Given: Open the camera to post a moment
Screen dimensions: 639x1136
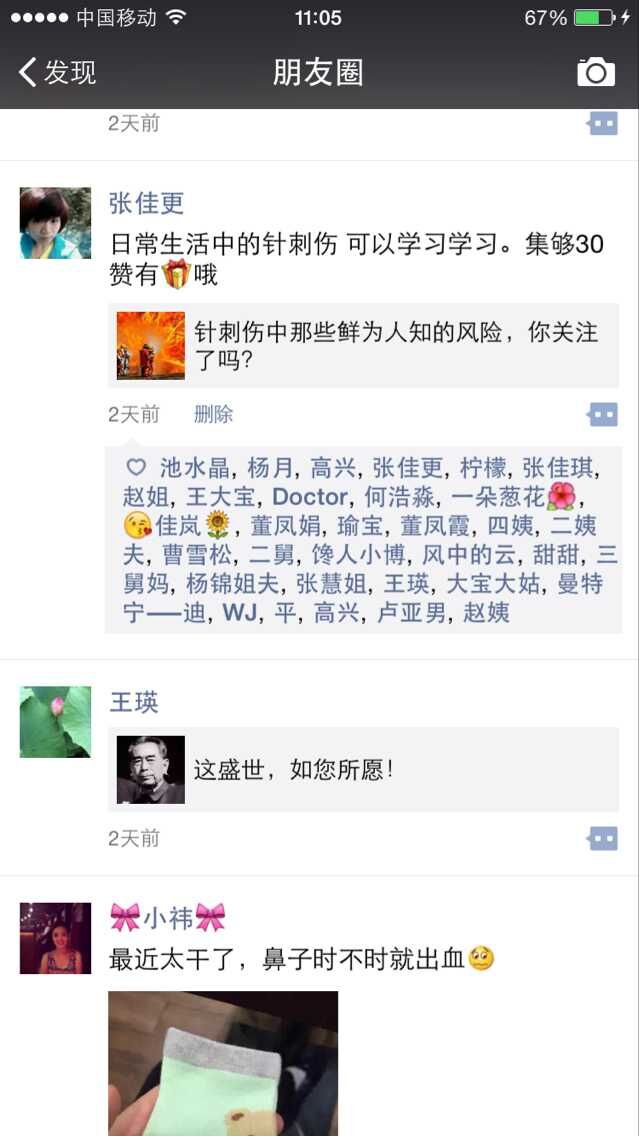Looking at the screenshot, I should (x=596, y=72).
